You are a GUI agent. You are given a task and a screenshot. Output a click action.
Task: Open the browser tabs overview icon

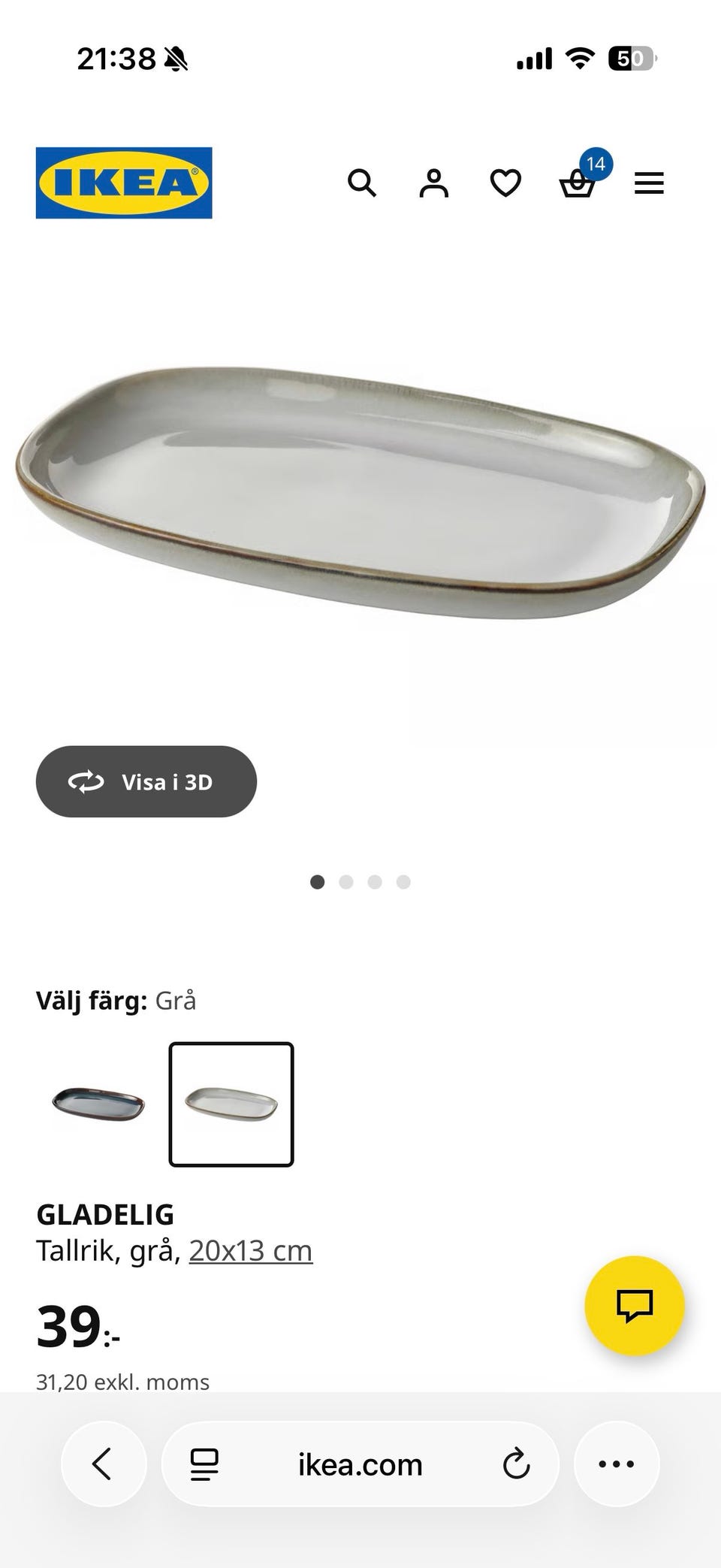pyautogui.click(x=203, y=1464)
